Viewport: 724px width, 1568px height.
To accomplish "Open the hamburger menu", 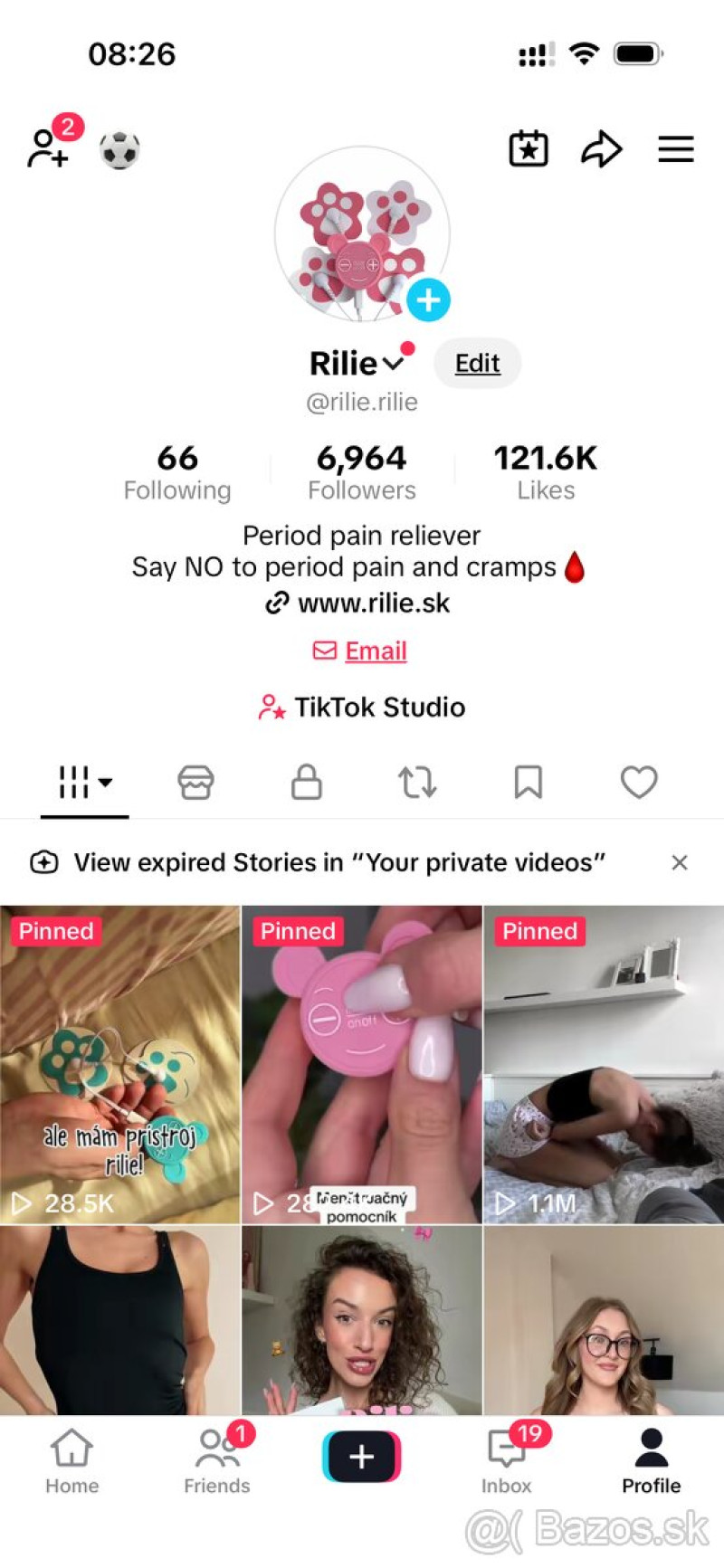I will click(x=676, y=149).
